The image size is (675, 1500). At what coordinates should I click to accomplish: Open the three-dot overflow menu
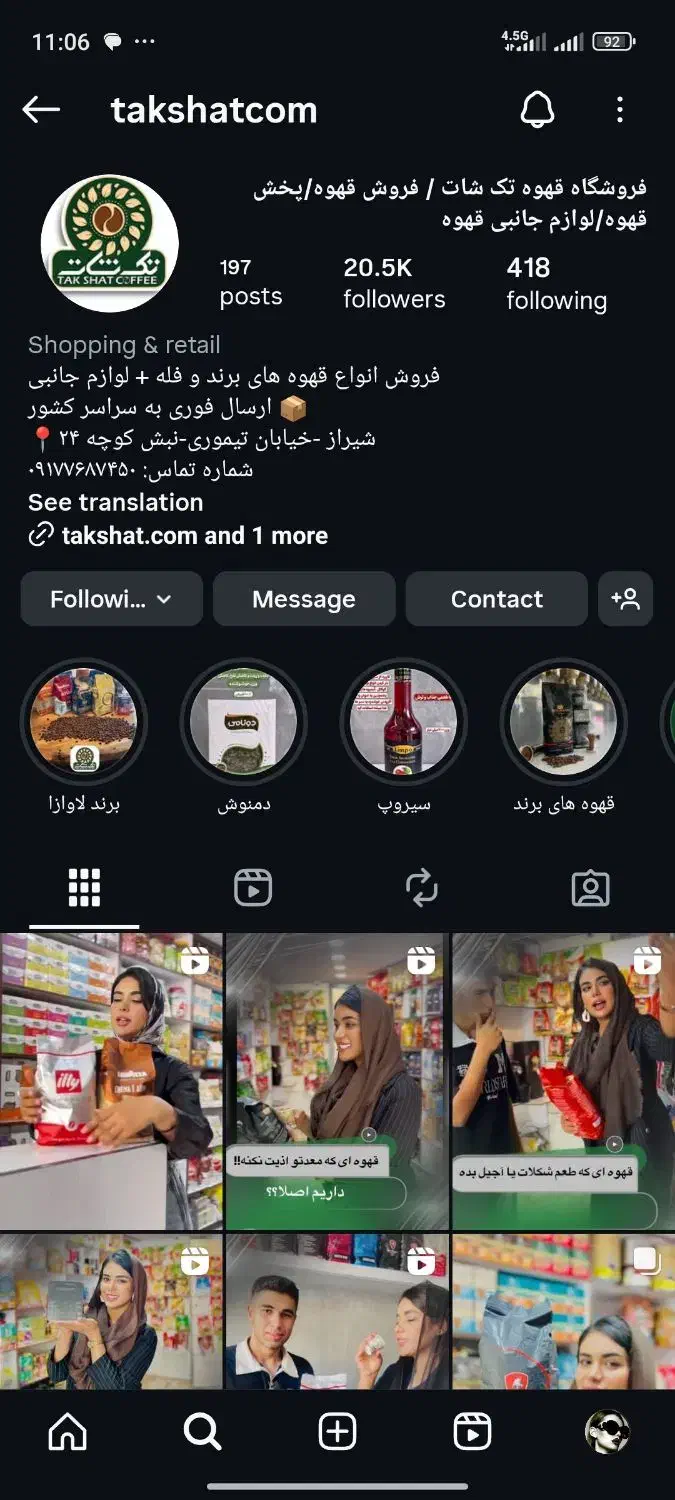coord(620,110)
